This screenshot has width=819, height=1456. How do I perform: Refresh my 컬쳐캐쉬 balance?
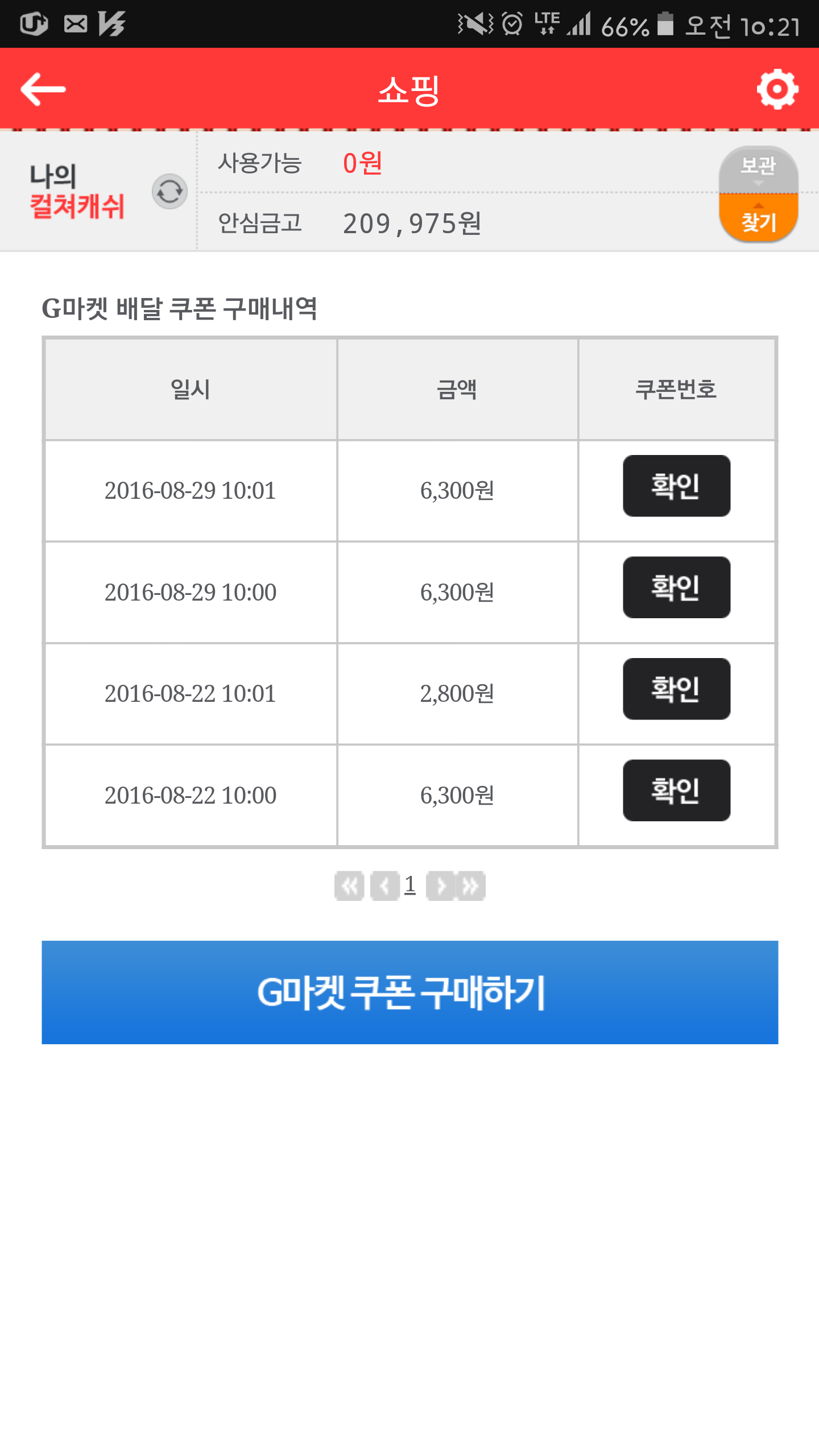tap(169, 192)
